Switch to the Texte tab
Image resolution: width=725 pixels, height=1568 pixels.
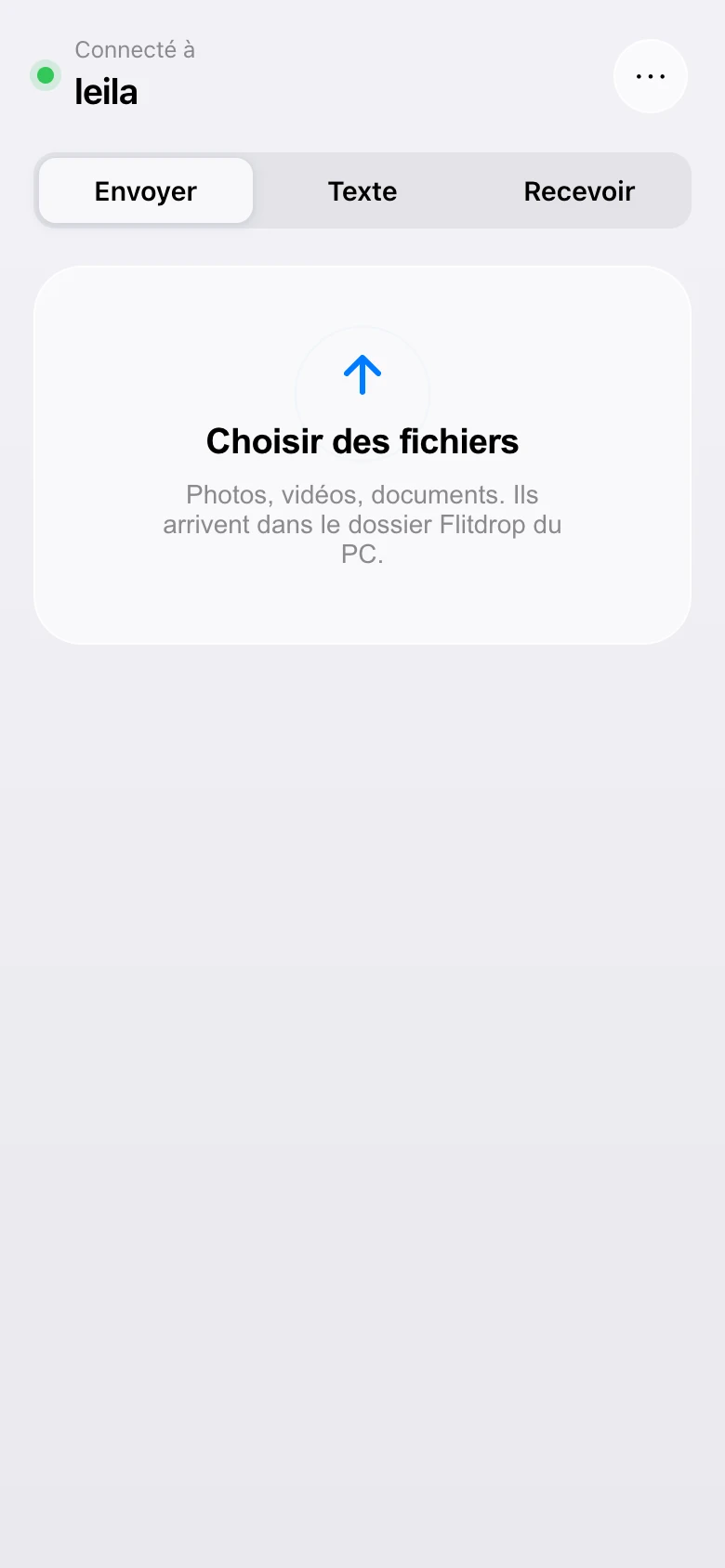coord(362,190)
